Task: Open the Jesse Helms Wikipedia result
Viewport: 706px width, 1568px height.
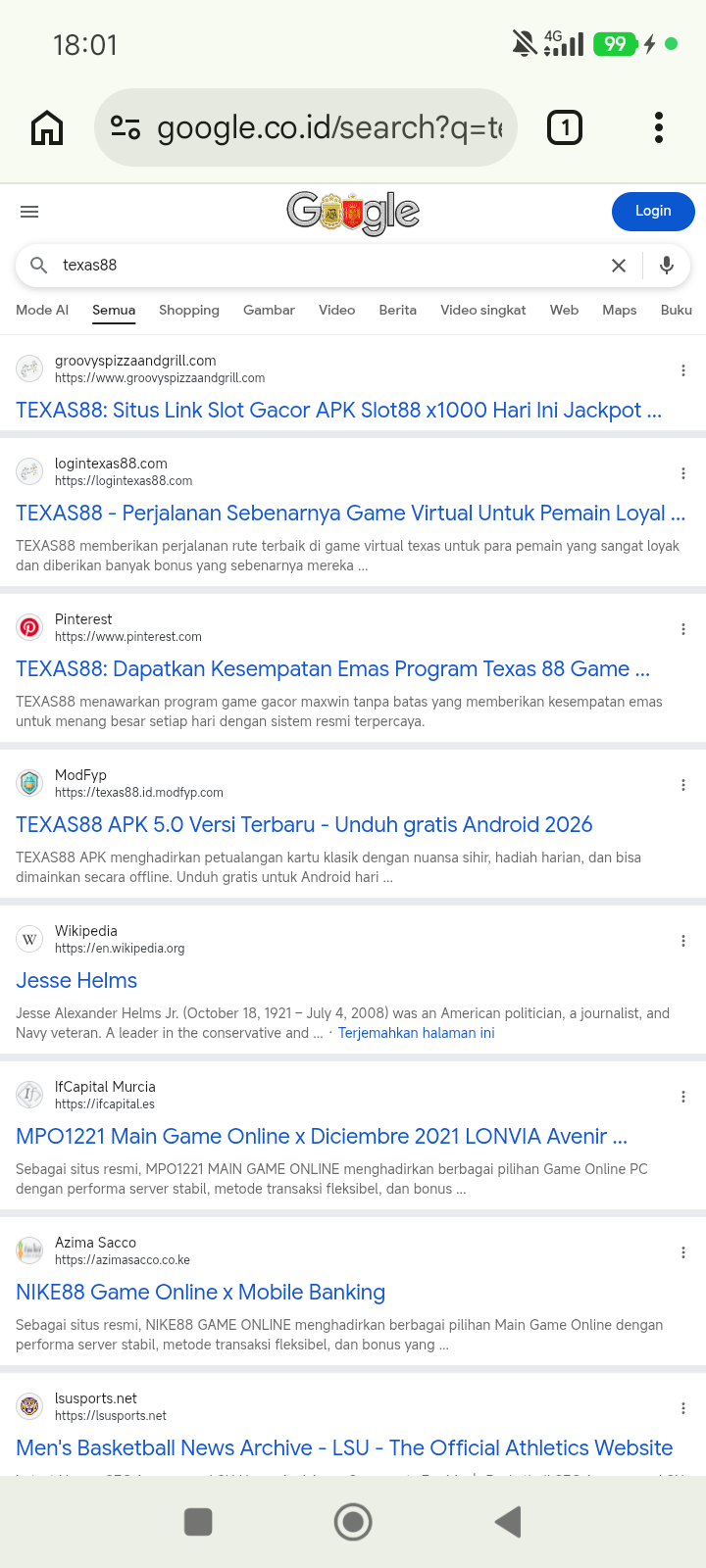Action: pyautogui.click(x=76, y=981)
